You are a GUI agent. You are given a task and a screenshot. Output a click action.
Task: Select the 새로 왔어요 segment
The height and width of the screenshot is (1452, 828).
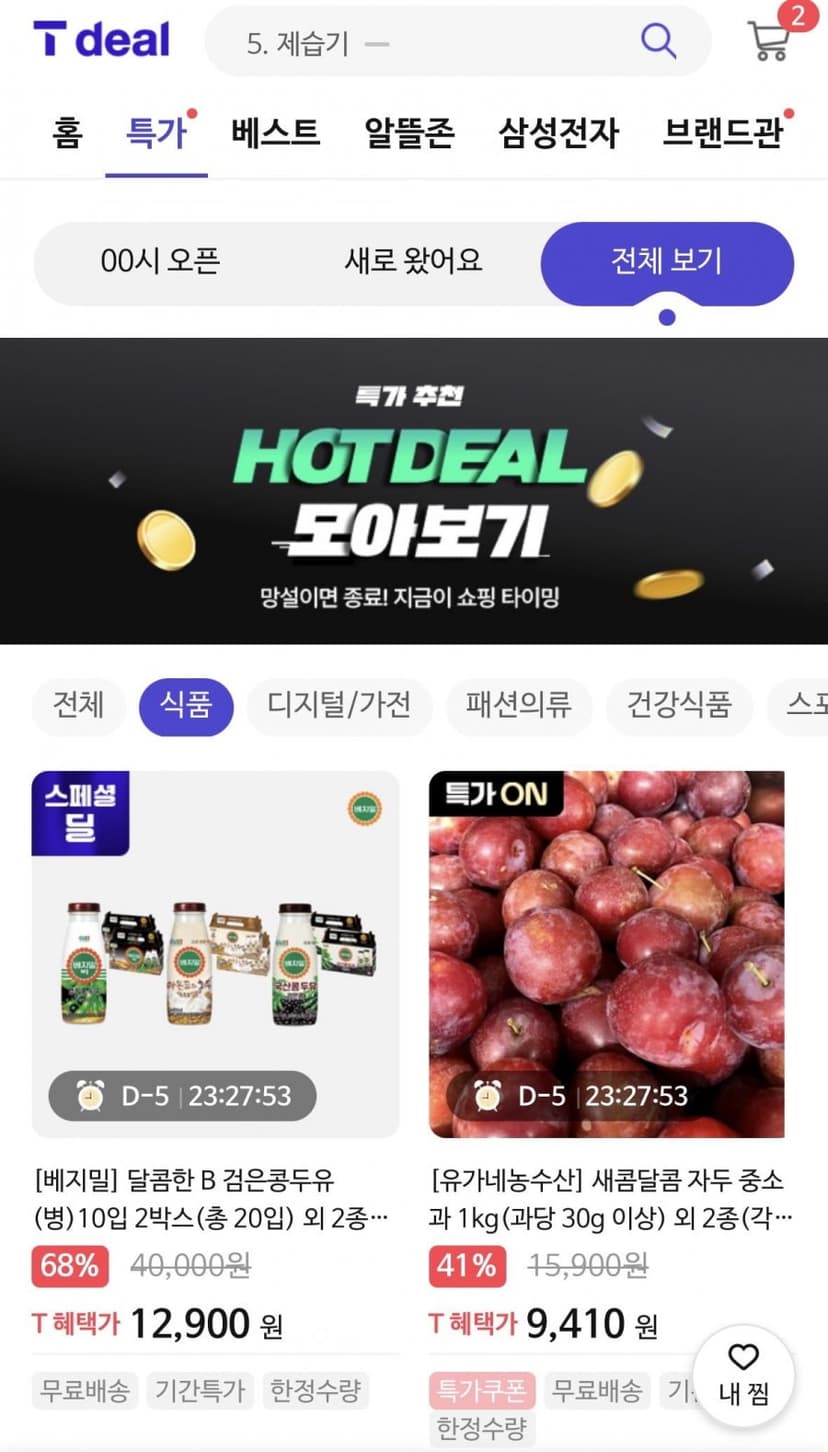pos(413,262)
